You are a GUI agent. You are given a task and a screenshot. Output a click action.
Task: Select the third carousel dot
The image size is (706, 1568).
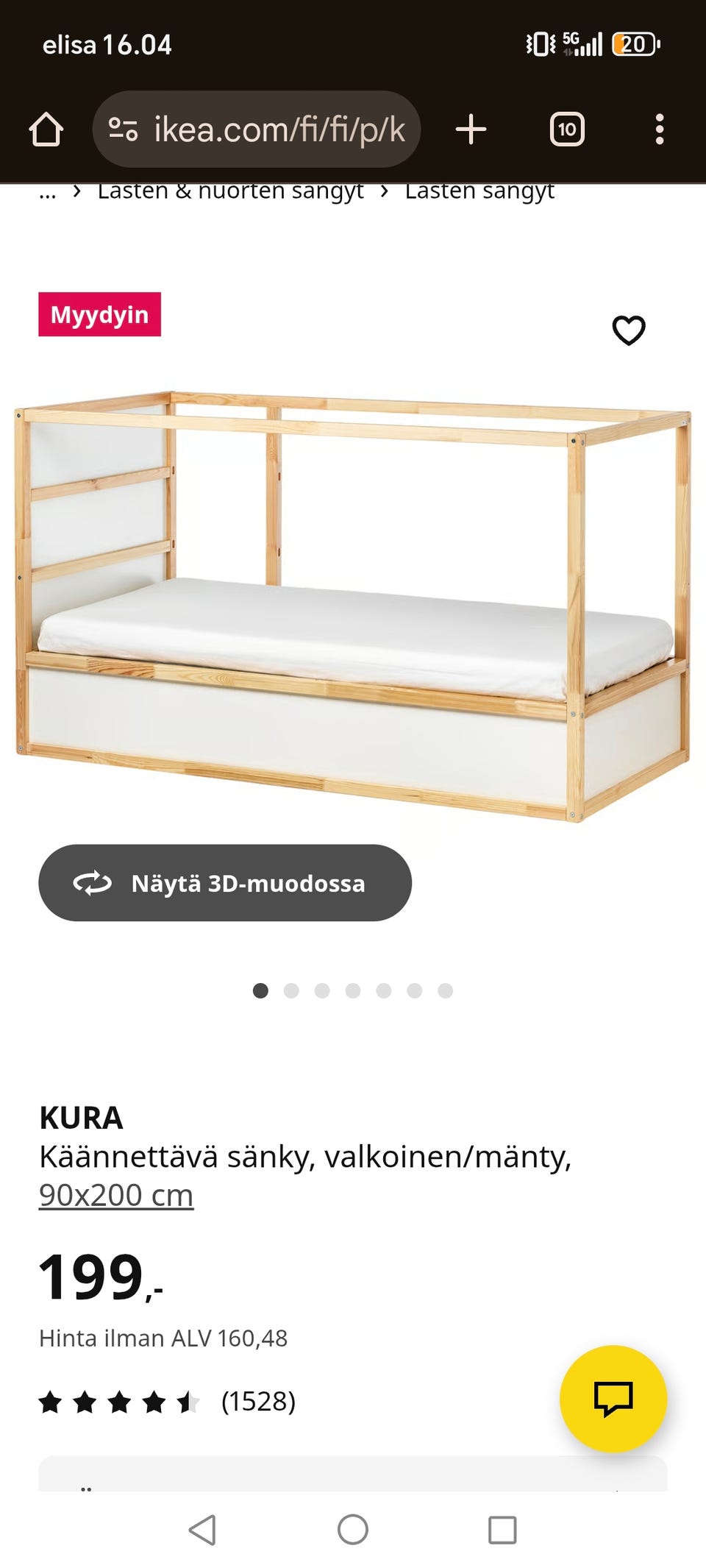(322, 990)
